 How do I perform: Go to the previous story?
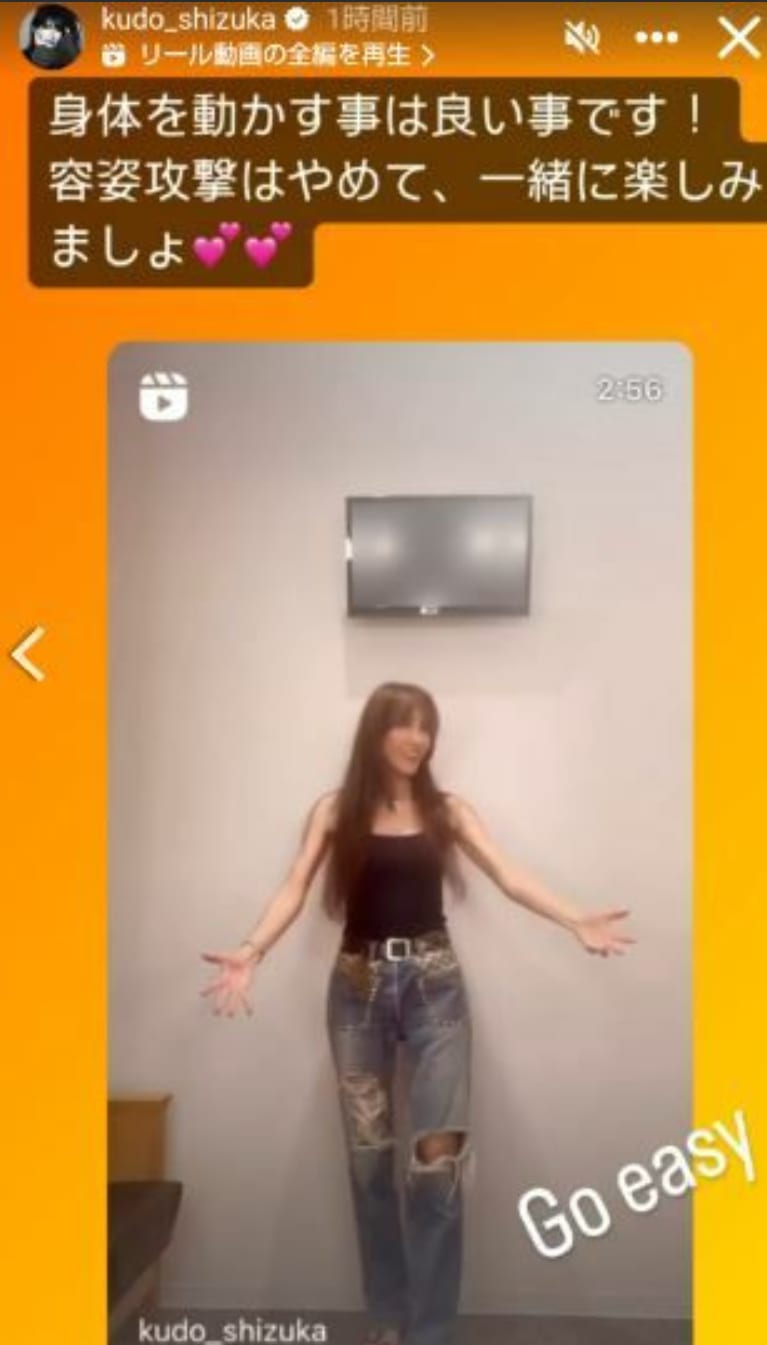pyautogui.click(x=27, y=656)
